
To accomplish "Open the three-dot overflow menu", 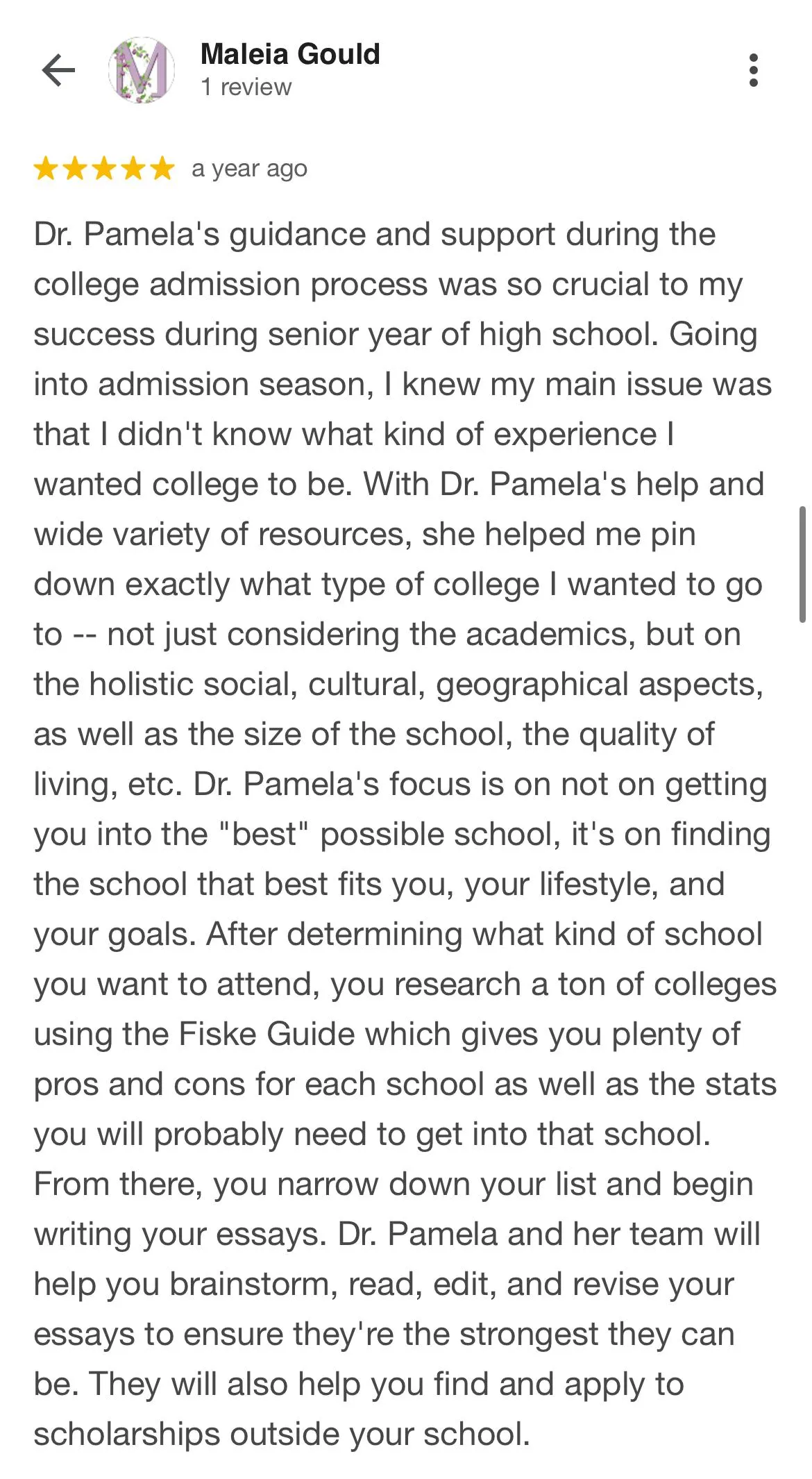I will (754, 70).
